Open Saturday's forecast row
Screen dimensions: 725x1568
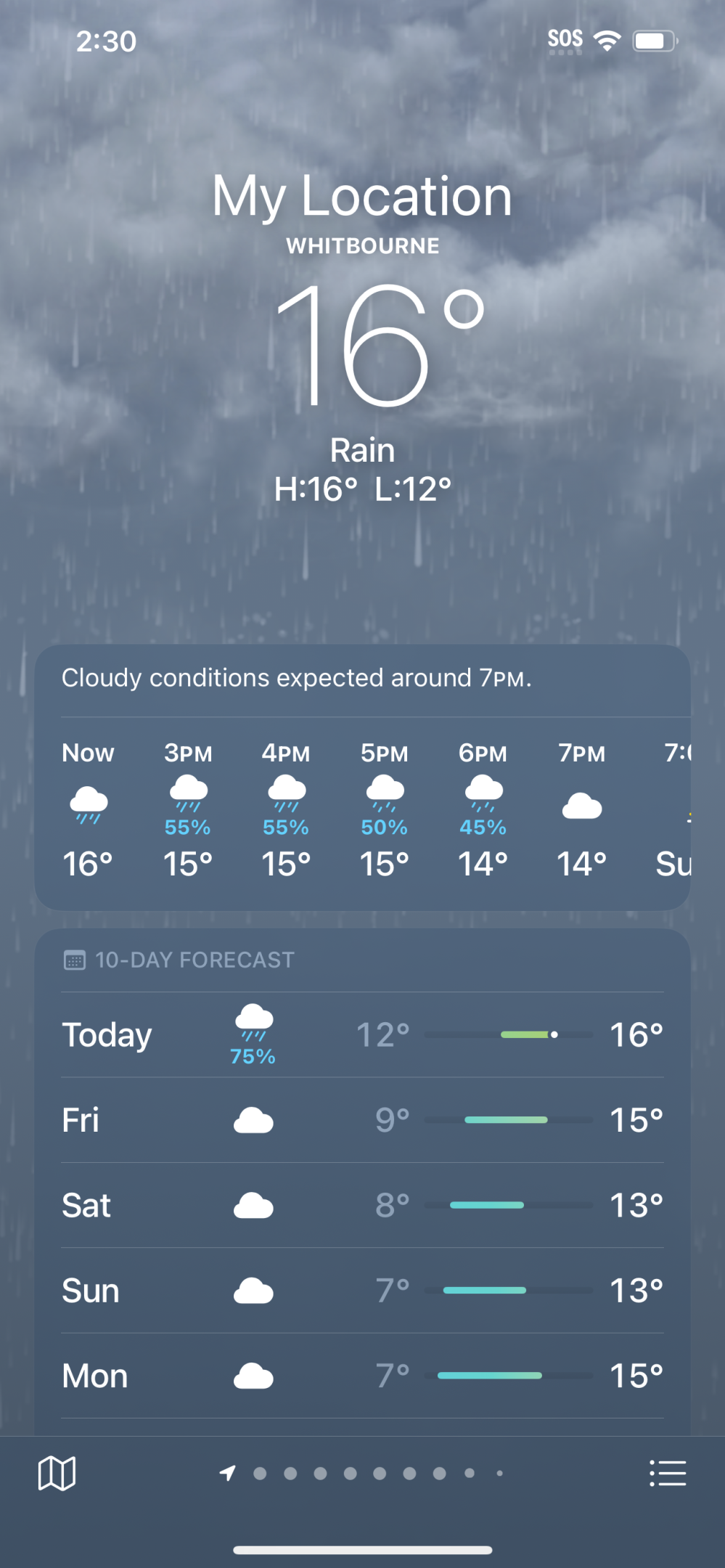pyautogui.click(x=361, y=1205)
